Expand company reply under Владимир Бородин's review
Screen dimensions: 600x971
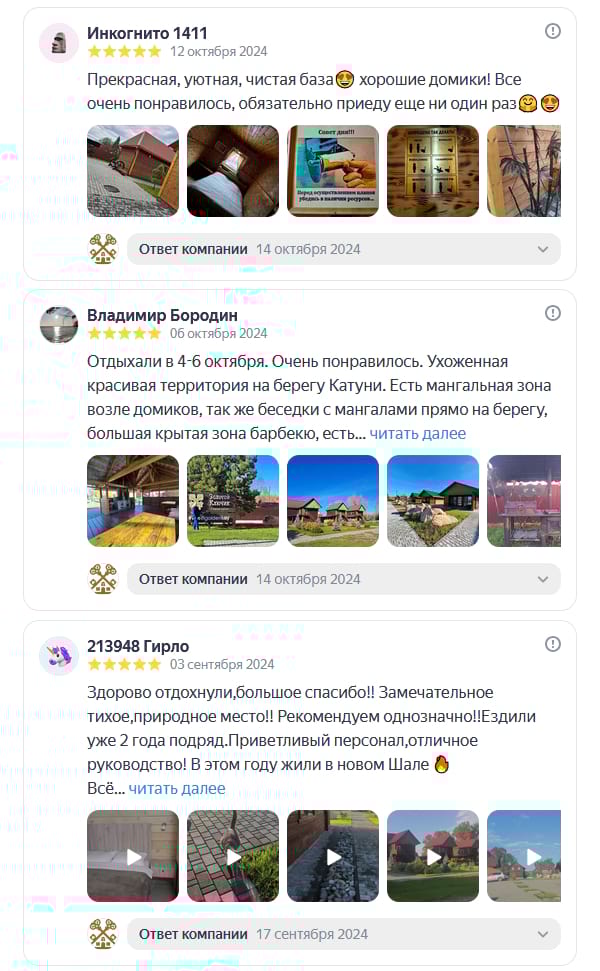[x=344, y=579]
